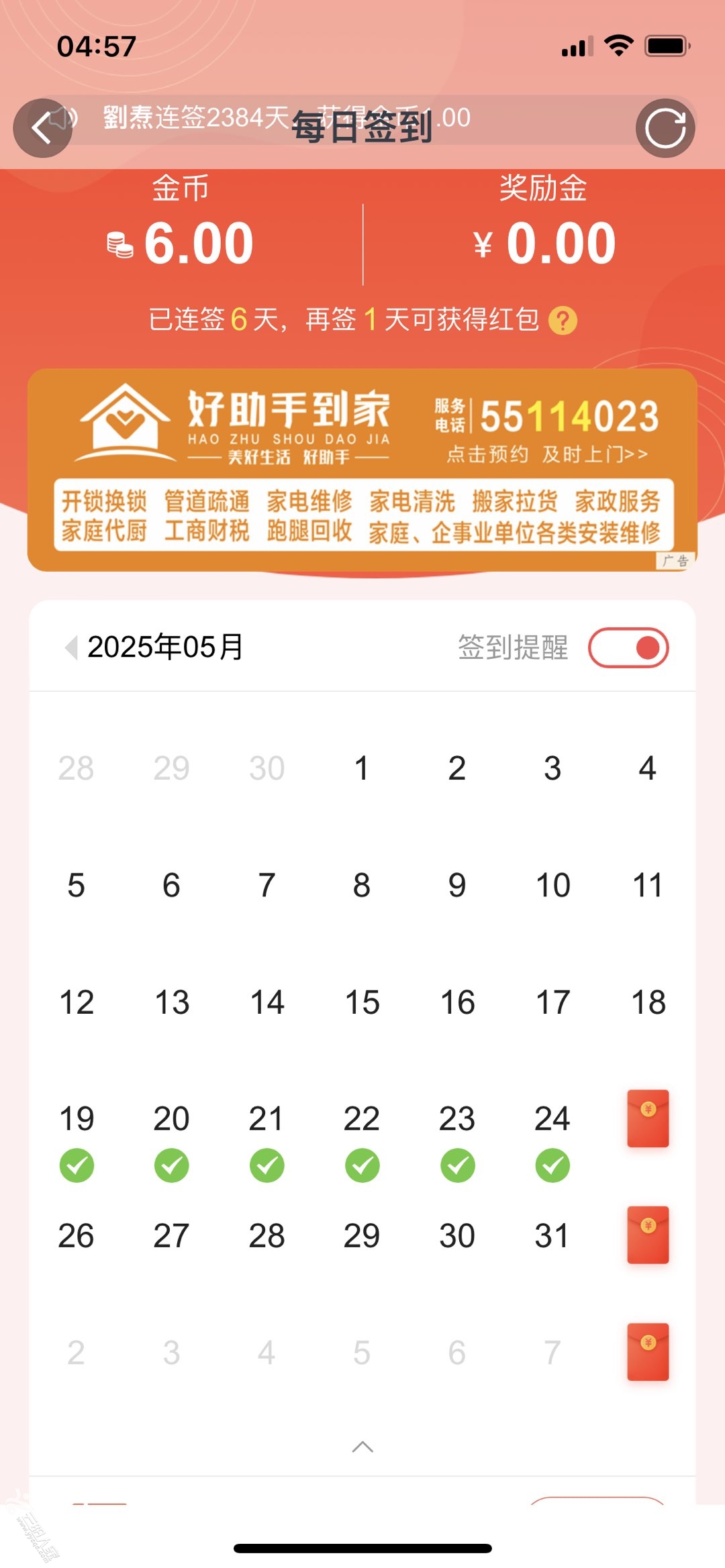Select May 26 in the calendar

pyautogui.click(x=76, y=1236)
